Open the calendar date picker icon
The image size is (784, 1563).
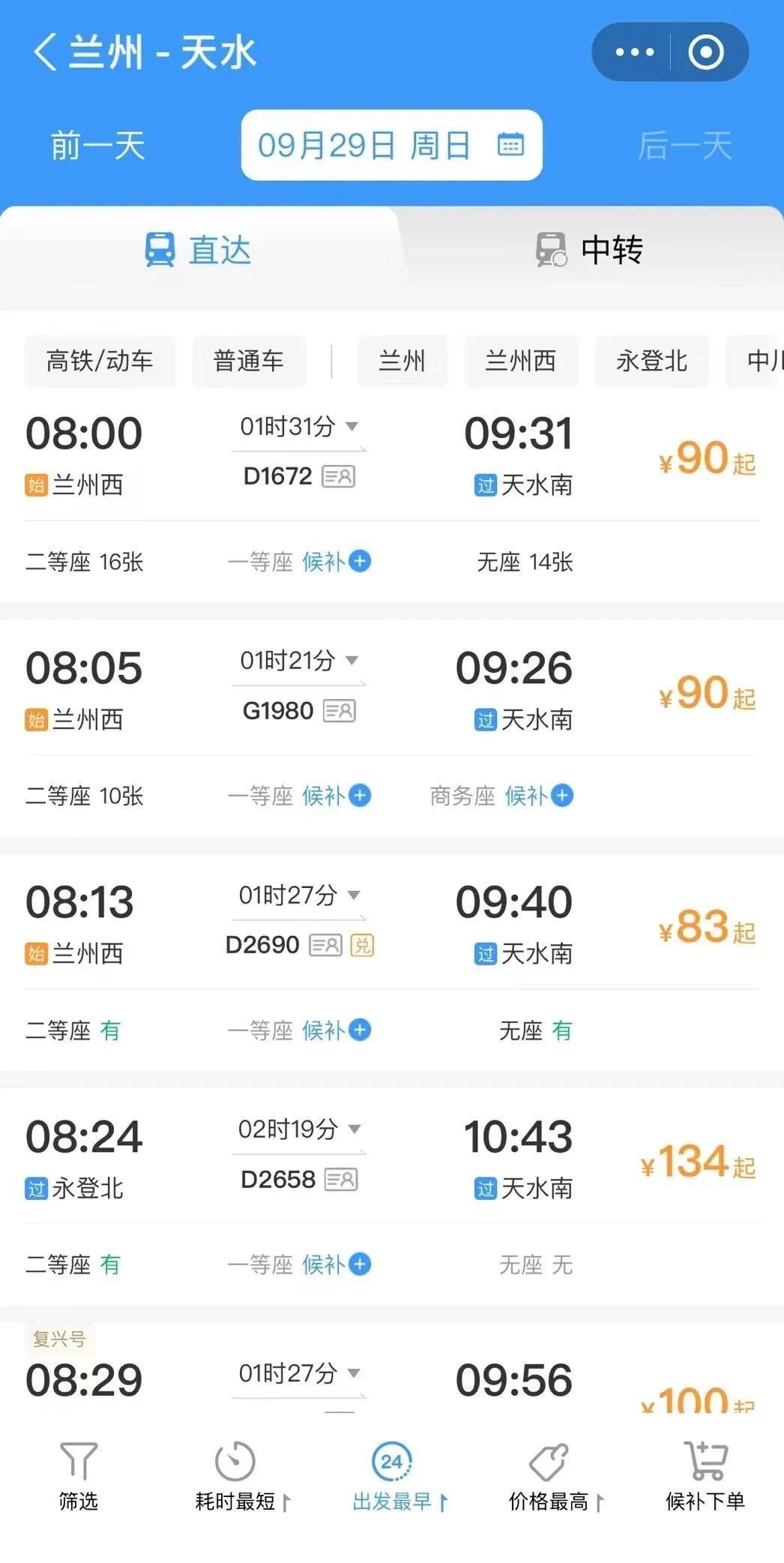click(x=512, y=145)
